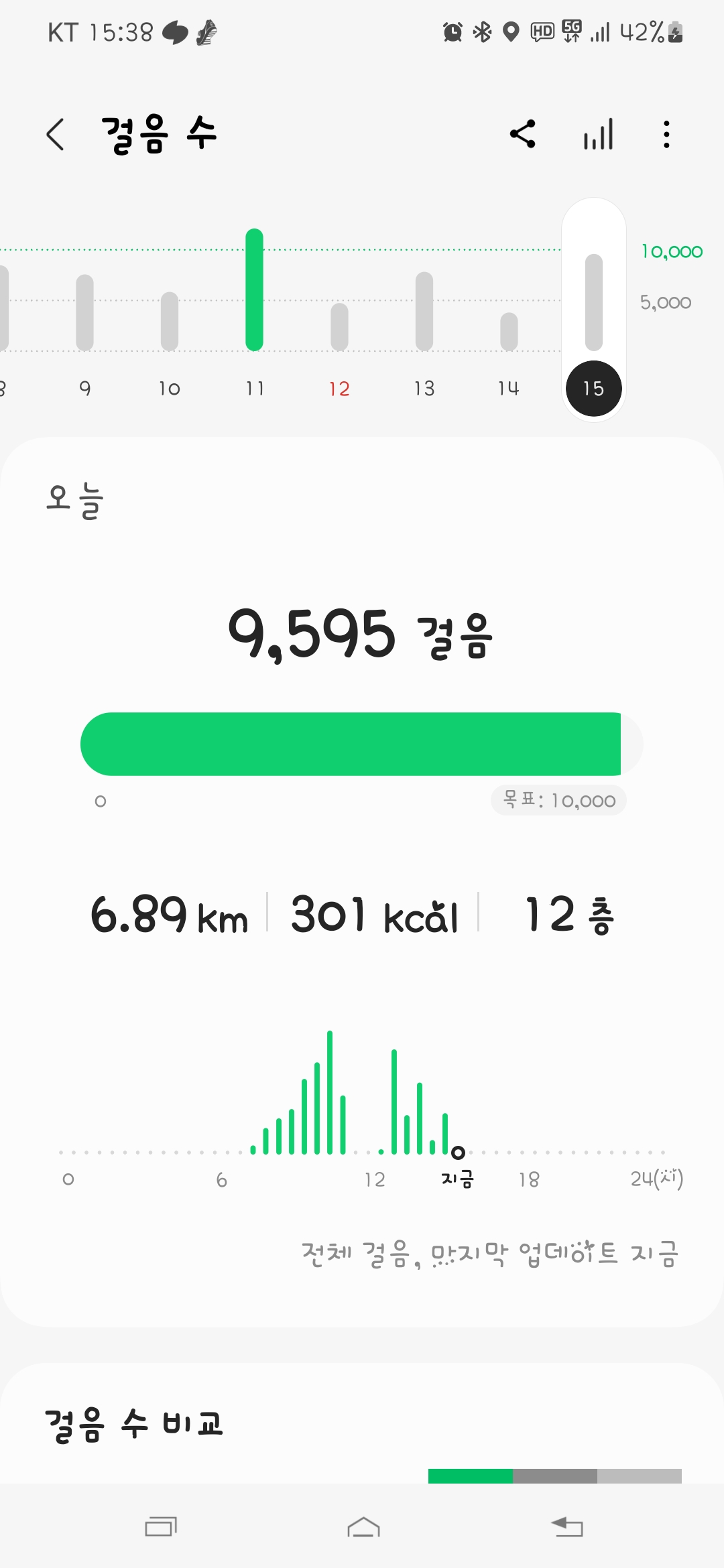This screenshot has width=724, height=1568.
Task: Select day 10 in the step chart
Action: [x=170, y=322]
